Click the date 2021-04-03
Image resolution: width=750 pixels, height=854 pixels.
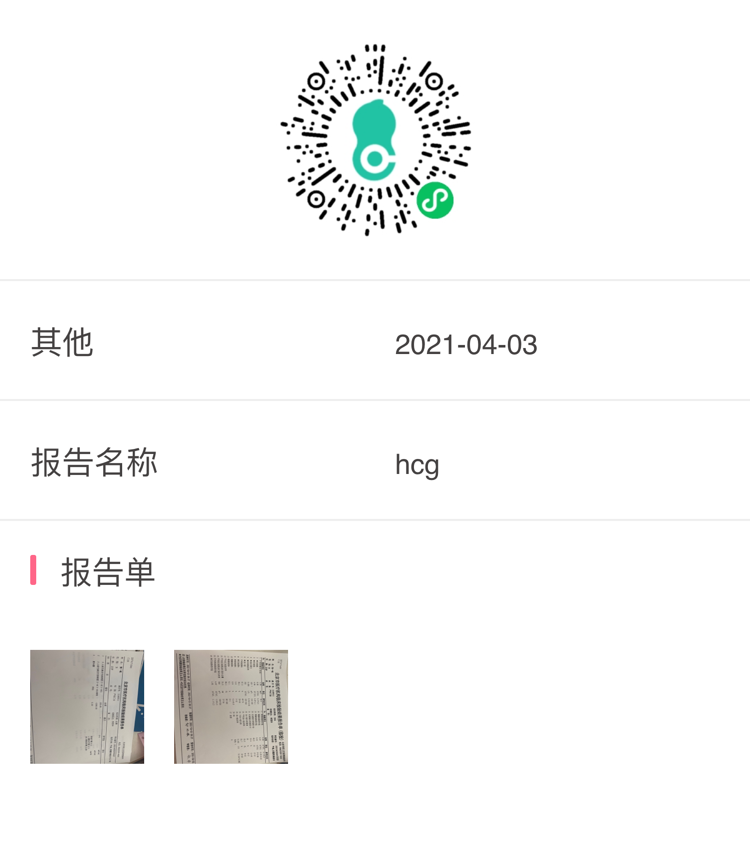[x=466, y=345]
